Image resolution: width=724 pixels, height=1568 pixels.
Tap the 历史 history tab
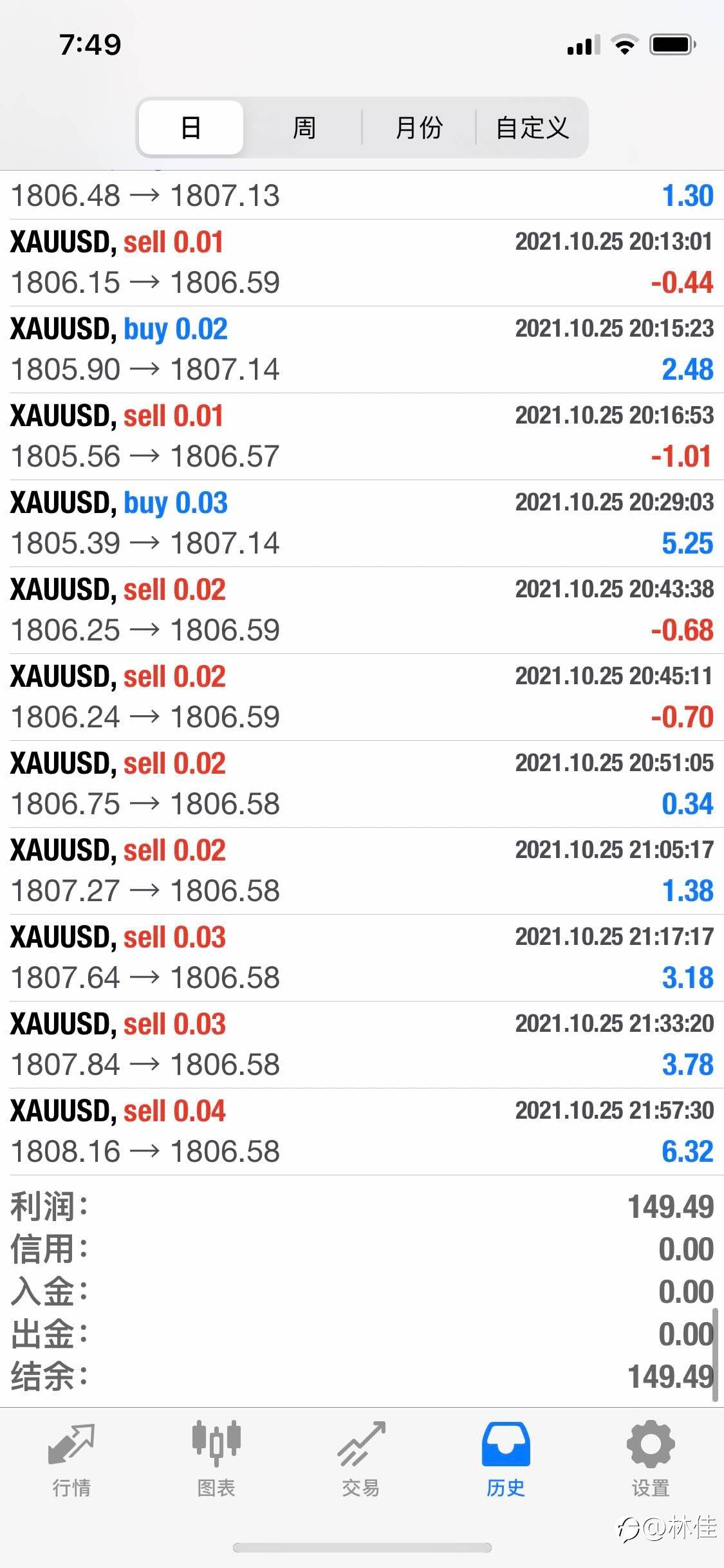pos(506,1460)
